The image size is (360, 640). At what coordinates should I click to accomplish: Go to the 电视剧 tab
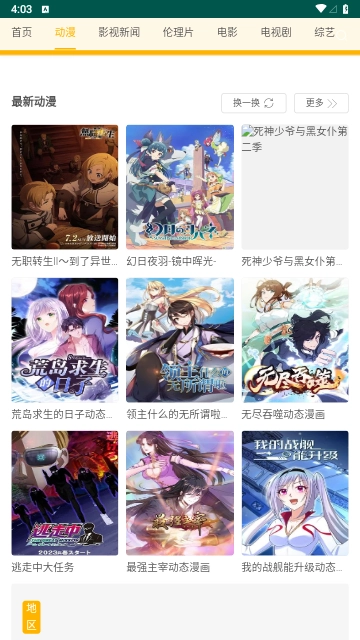click(x=276, y=33)
